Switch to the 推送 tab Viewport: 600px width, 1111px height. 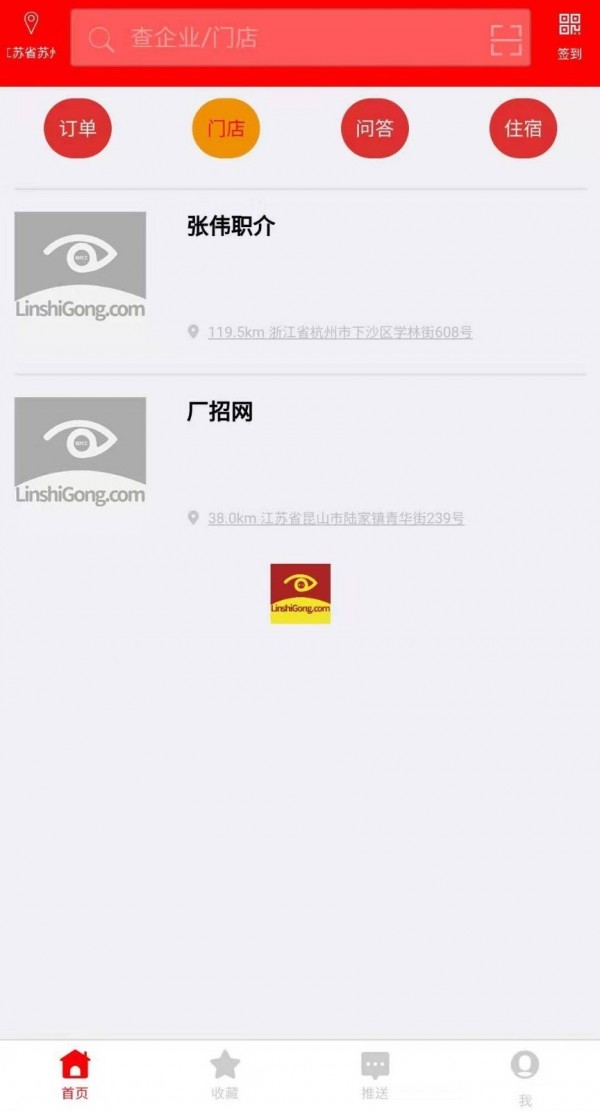[x=375, y=1074]
